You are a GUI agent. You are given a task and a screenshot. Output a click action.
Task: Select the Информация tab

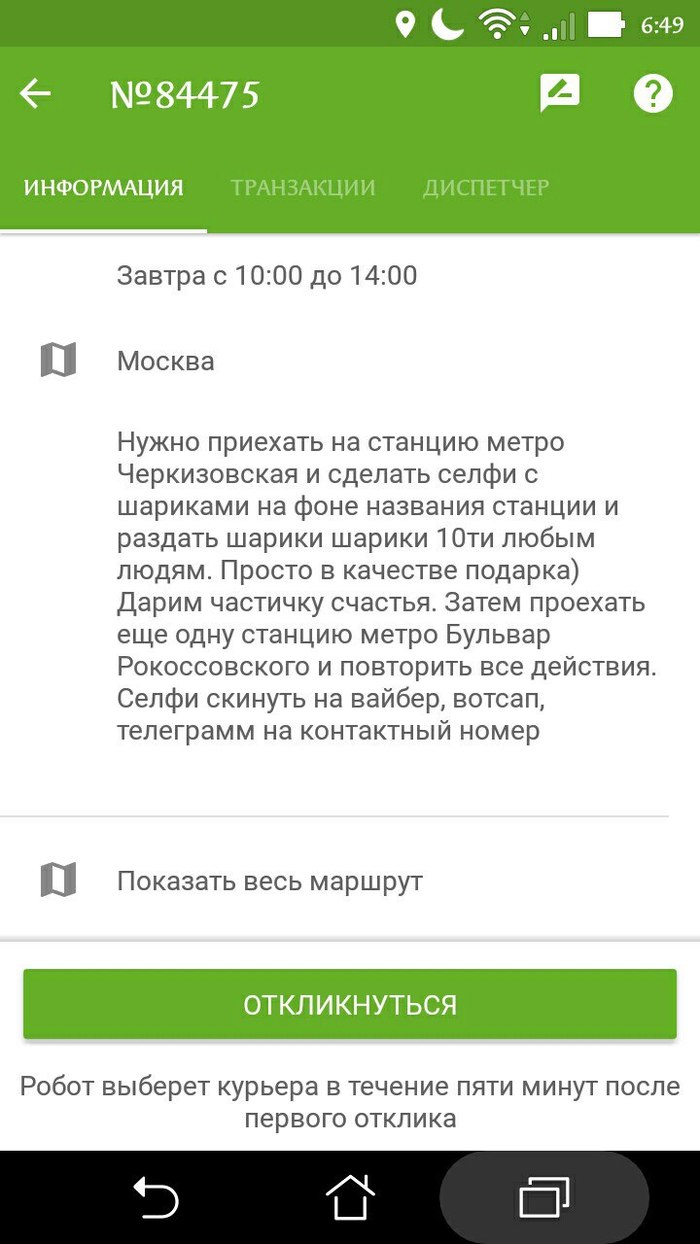point(104,187)
